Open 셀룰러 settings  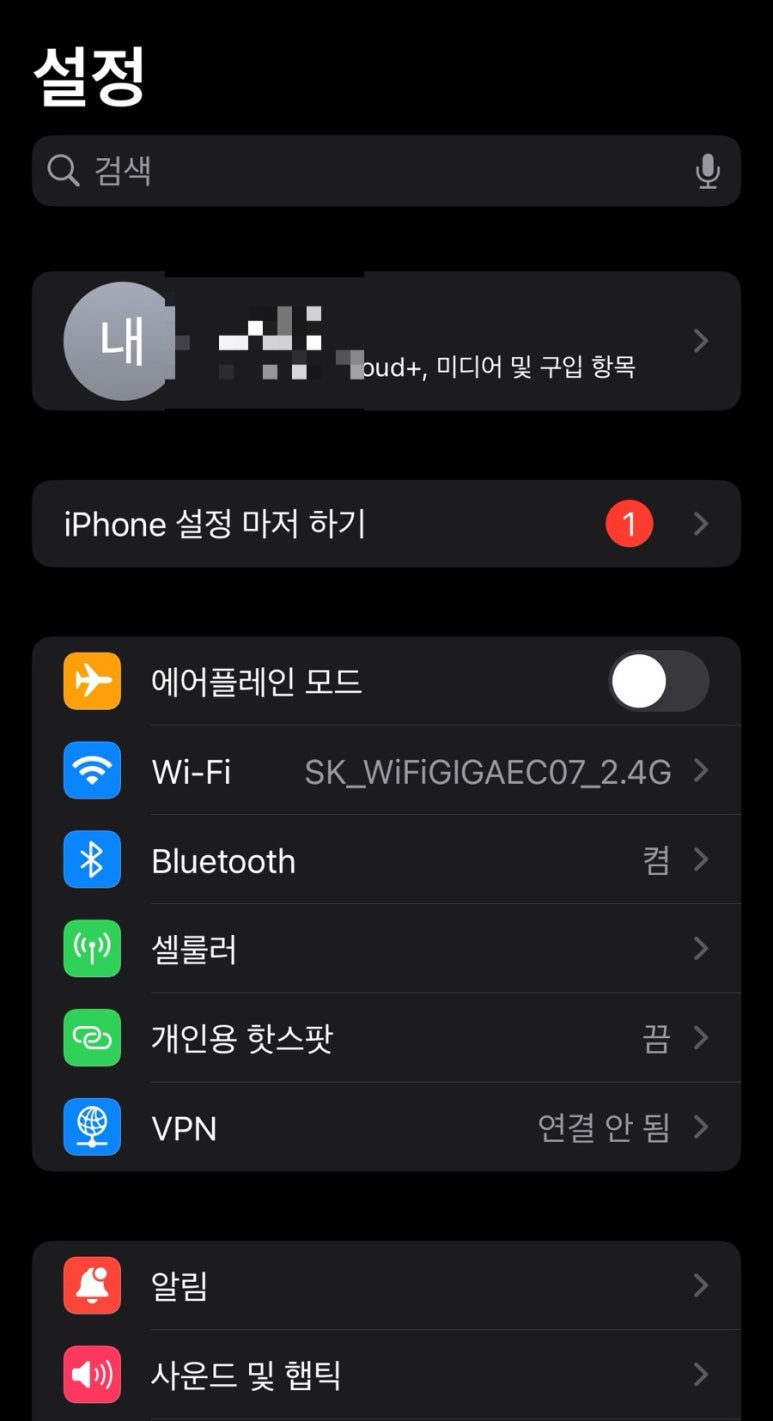(386, 949)
